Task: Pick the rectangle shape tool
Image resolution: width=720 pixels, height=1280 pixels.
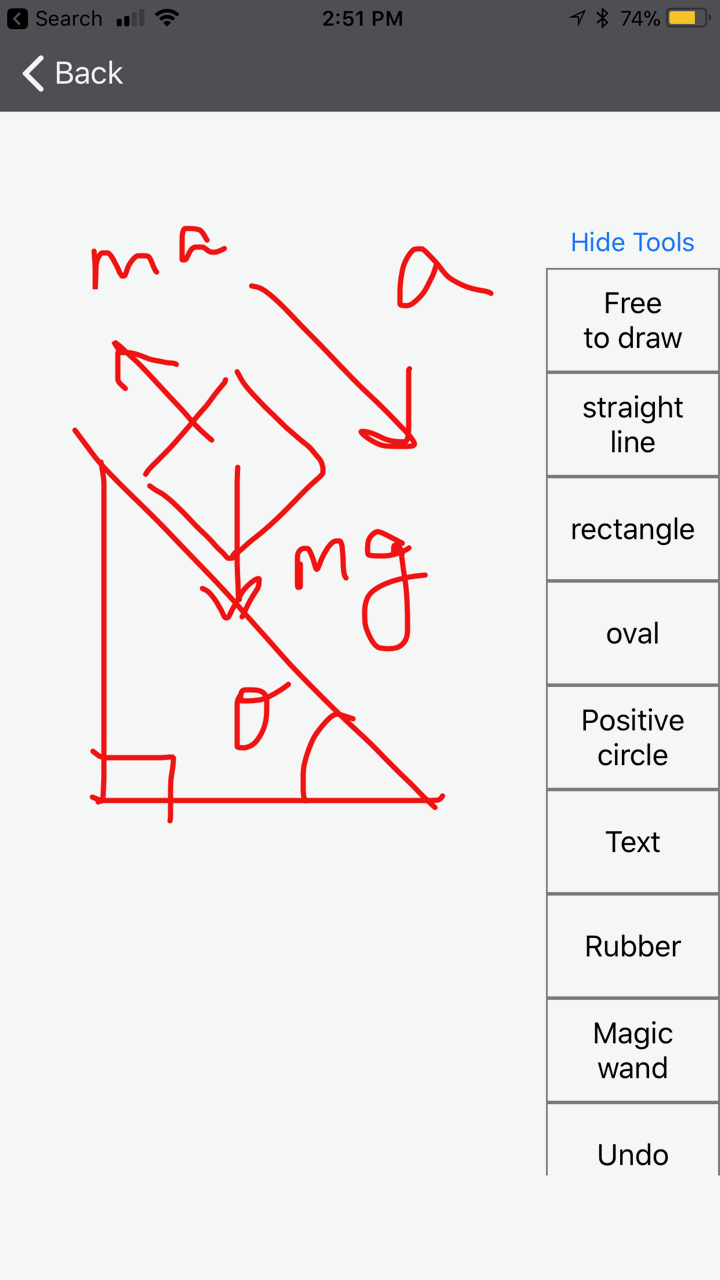Action: (x=633, y=529)
